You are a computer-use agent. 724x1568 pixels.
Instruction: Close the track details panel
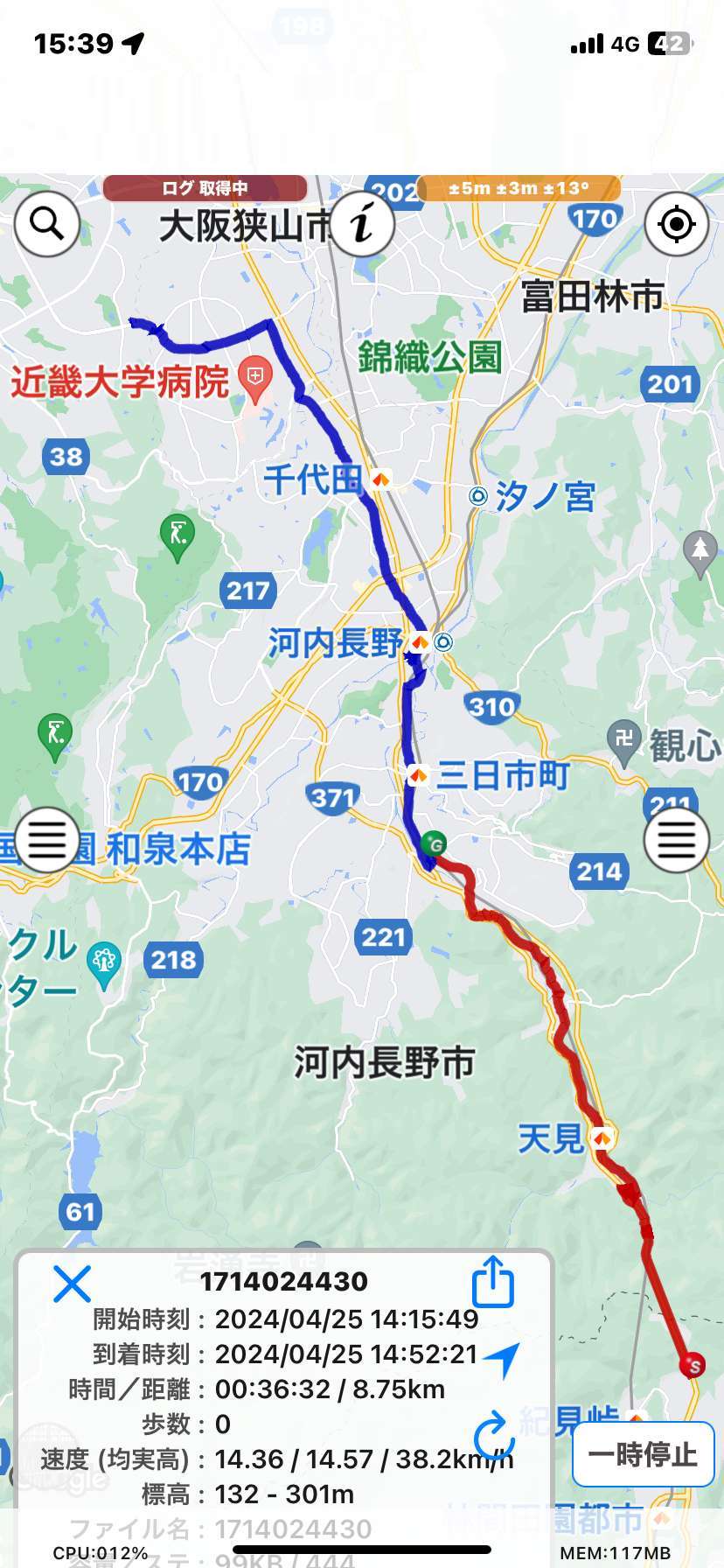72,1284
